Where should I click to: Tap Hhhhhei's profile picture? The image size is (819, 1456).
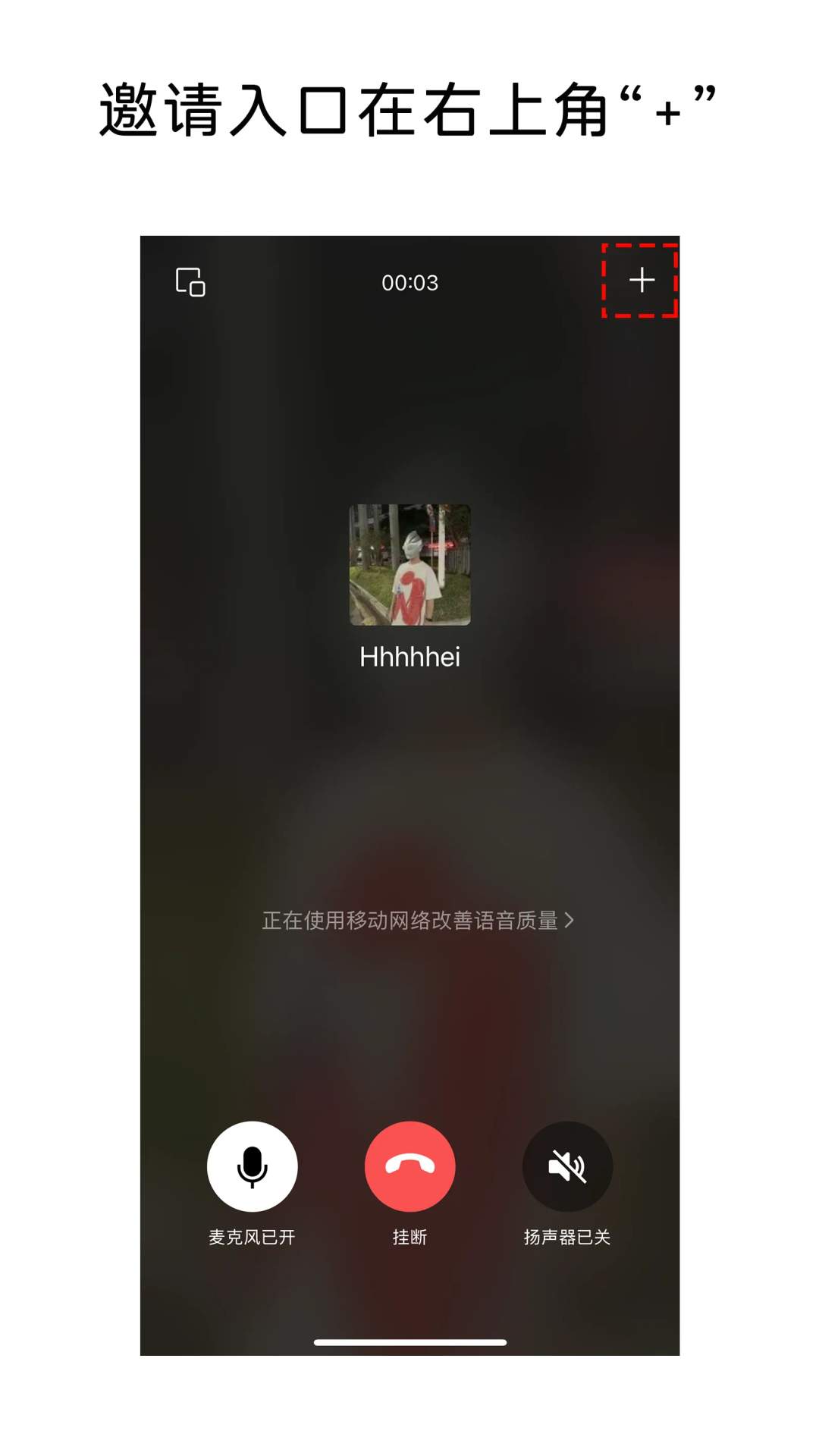click(409, 565)
